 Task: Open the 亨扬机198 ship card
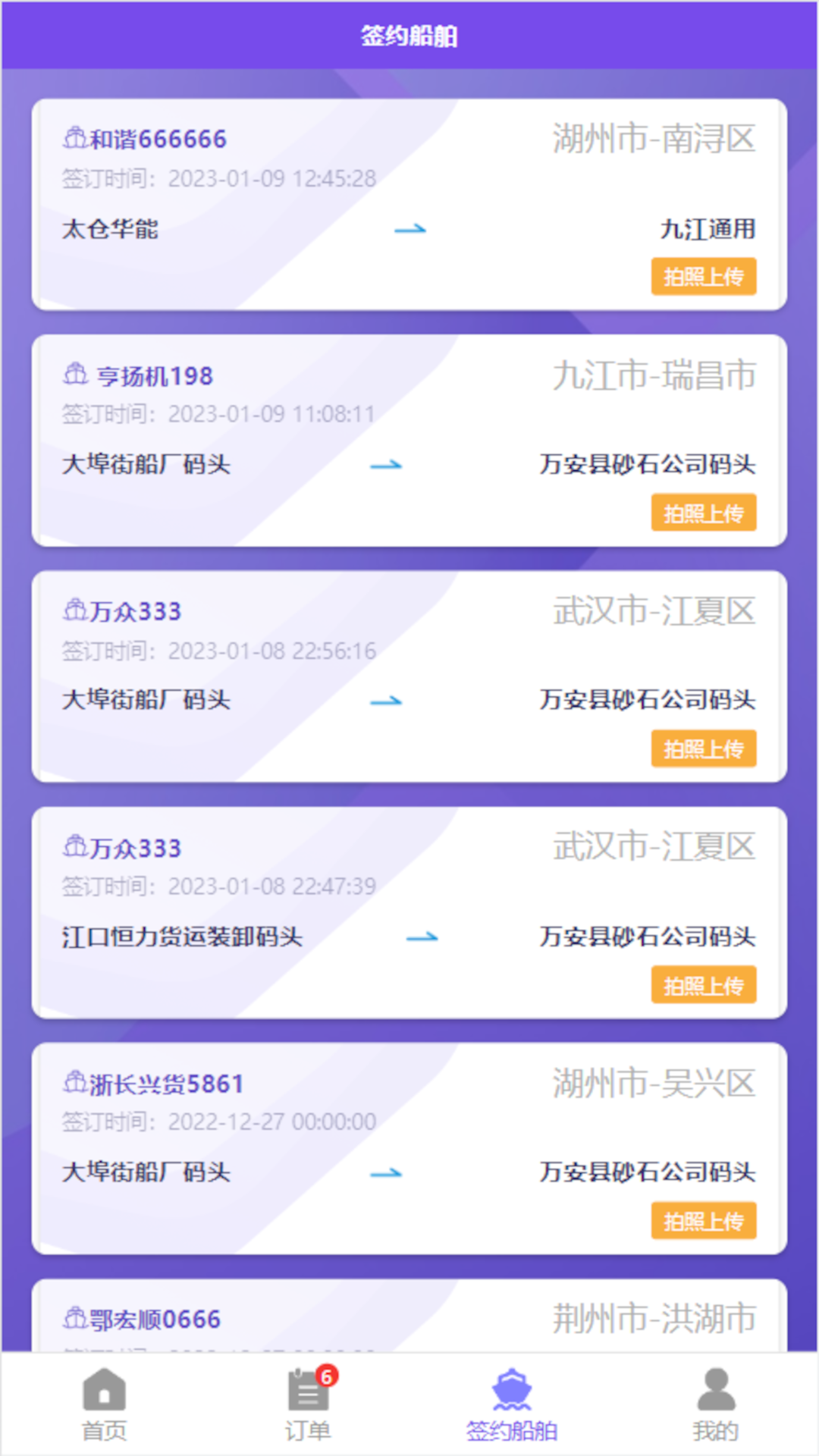point(303,440)
